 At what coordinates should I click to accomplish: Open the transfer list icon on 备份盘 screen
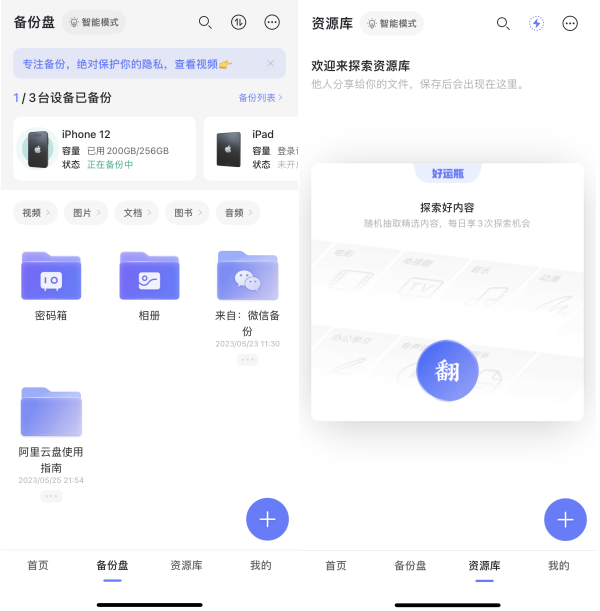[238, 22]
